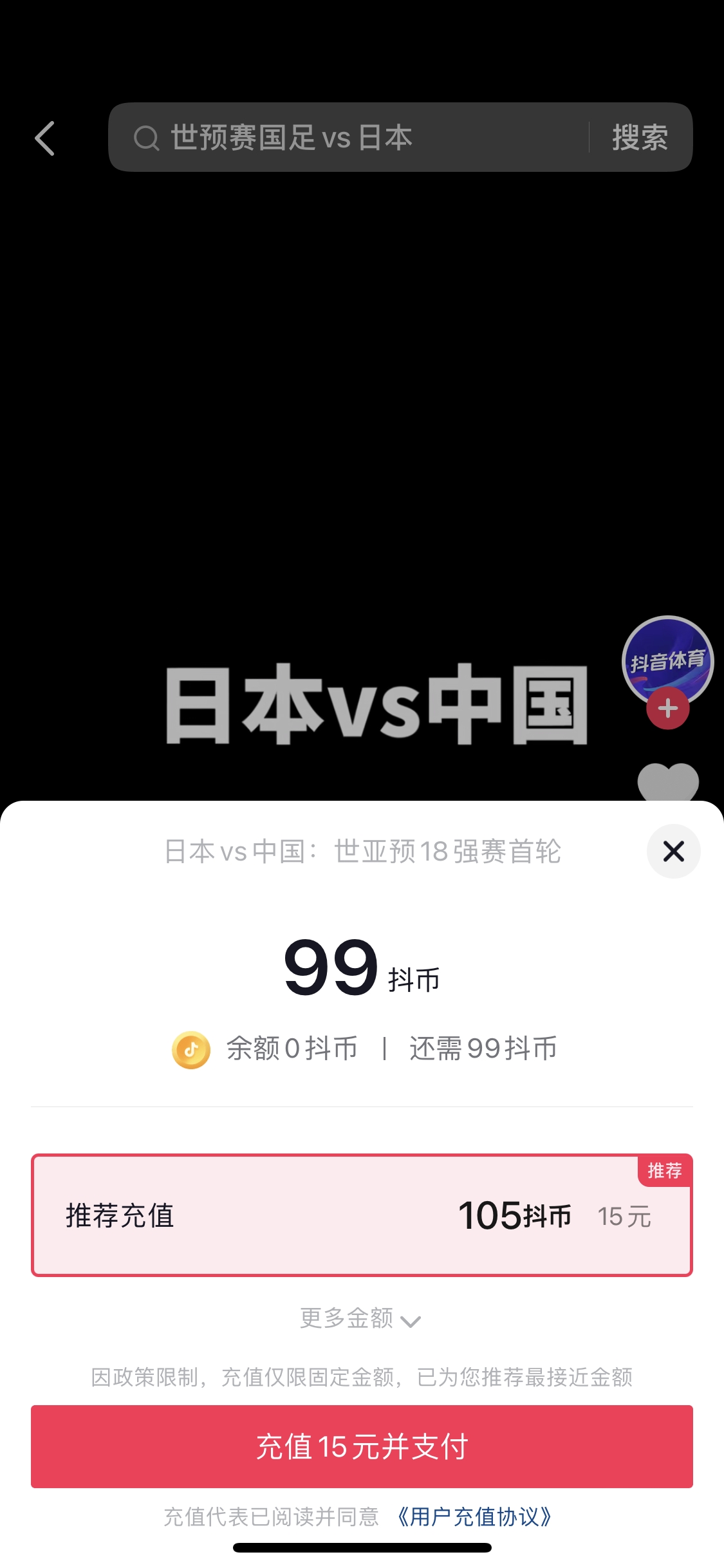Expand 更多金额 options

360,1319
